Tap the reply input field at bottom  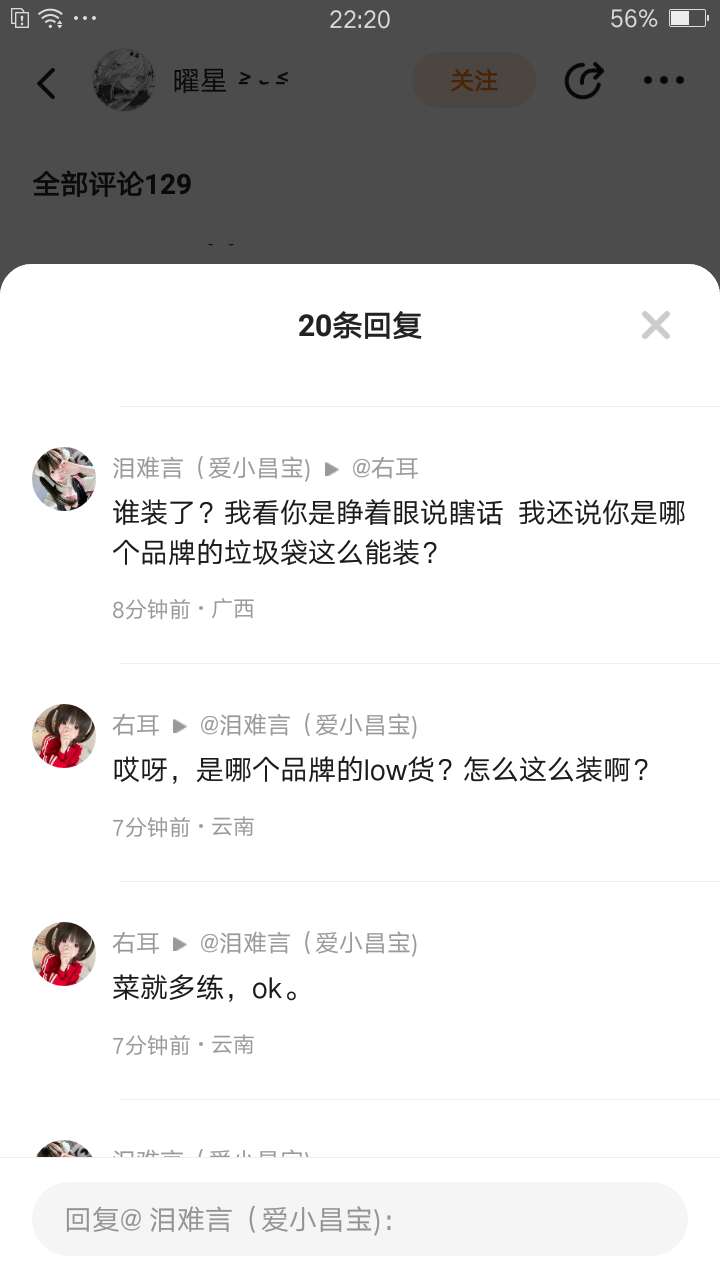point(360,1219)
